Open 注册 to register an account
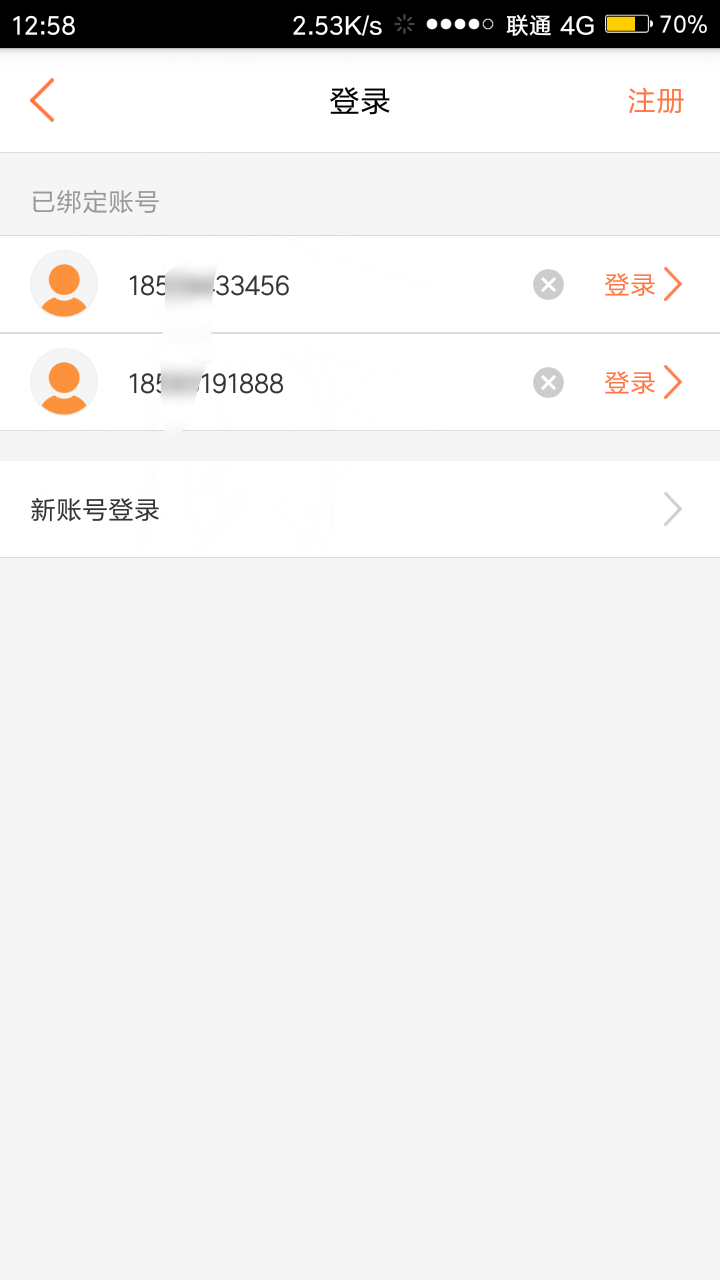720x1280 pixels. coord(655,101)
